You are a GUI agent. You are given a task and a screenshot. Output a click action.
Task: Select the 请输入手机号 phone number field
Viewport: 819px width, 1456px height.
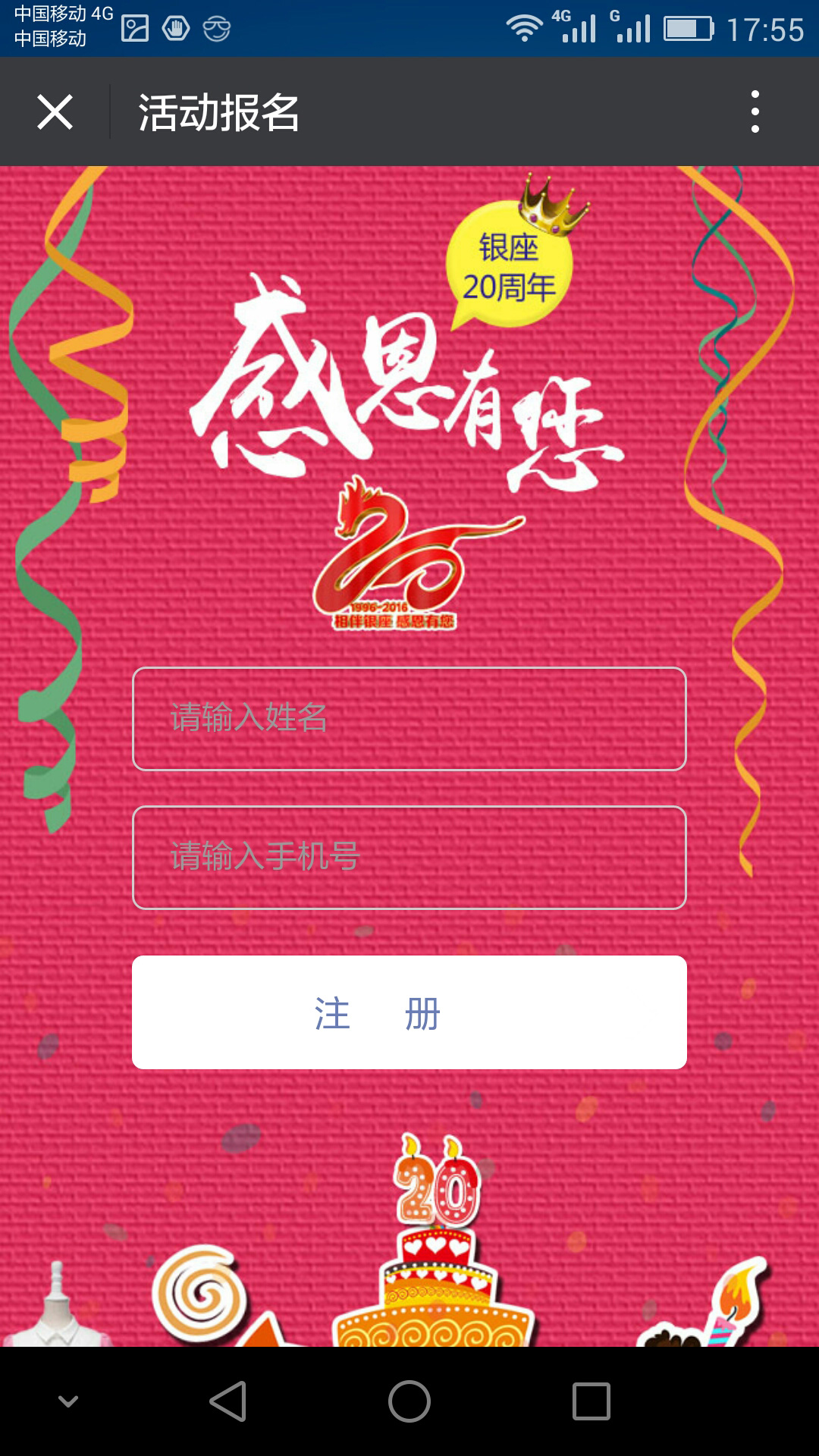[x=409, y=858]
